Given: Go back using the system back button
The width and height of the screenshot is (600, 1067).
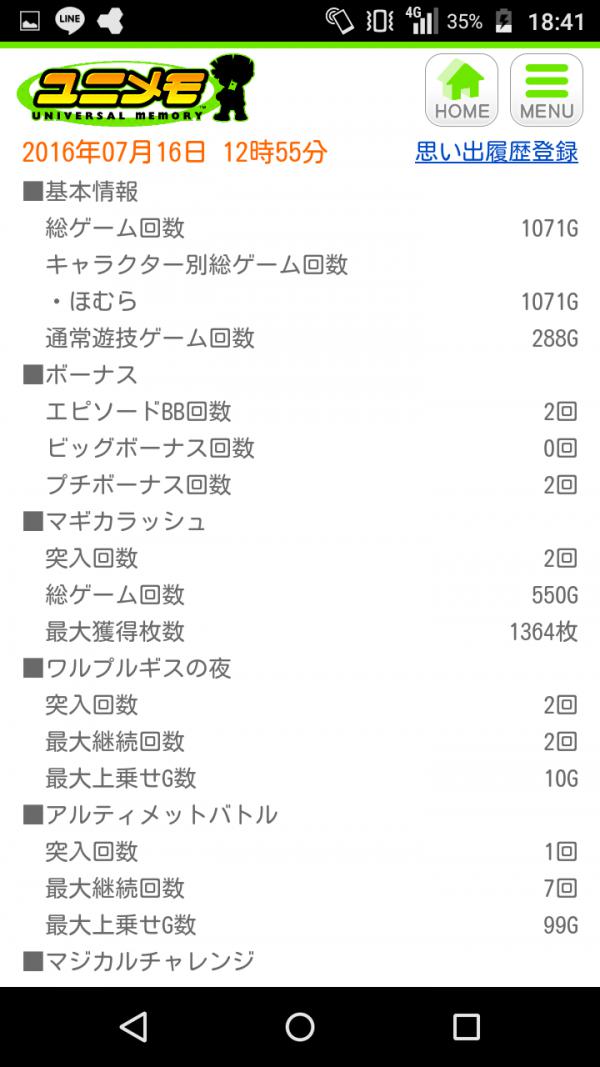Looking at the screenshot, I should pos(133,1026).
